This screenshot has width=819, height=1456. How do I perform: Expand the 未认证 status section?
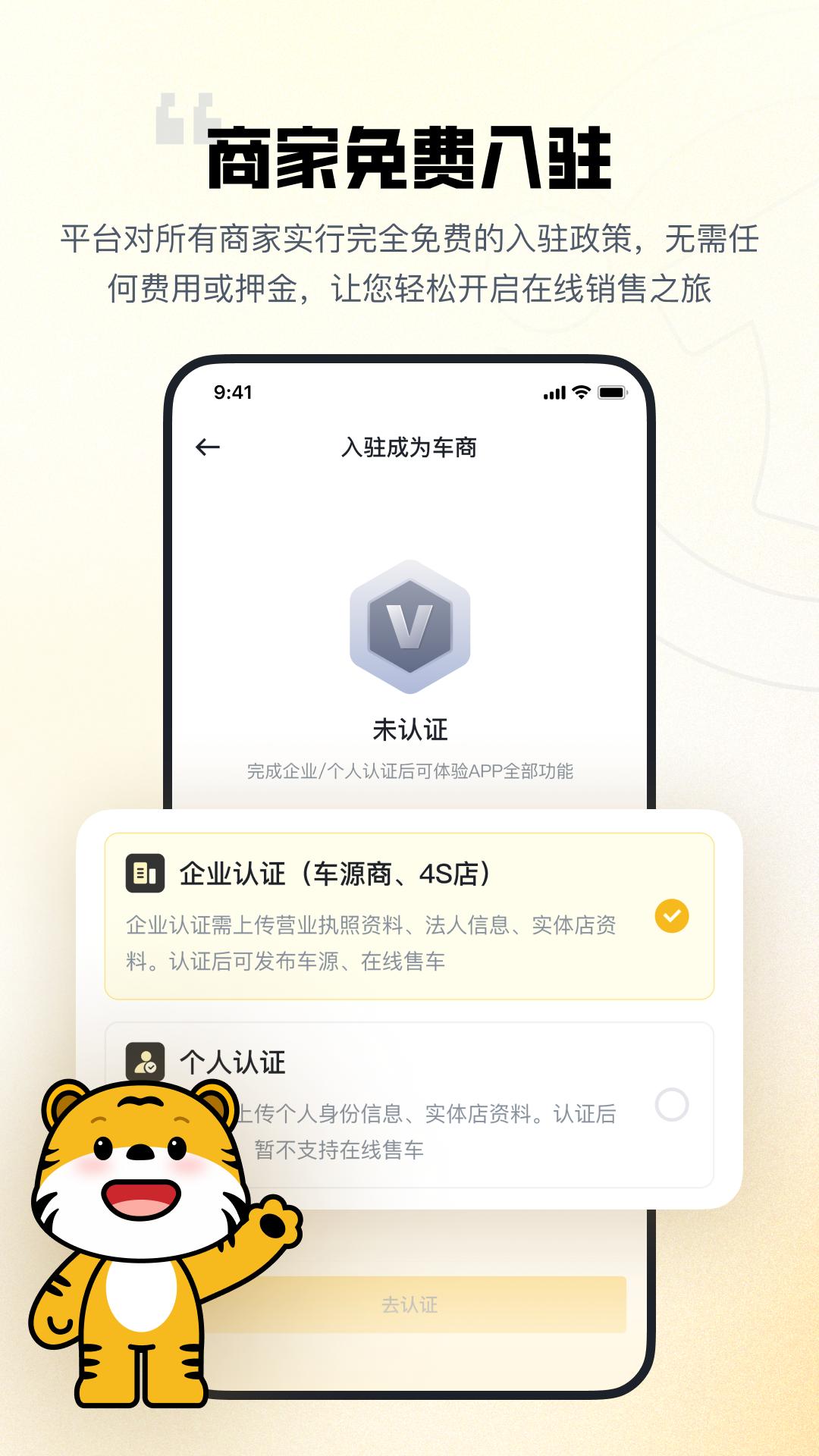tap(409, 728)
